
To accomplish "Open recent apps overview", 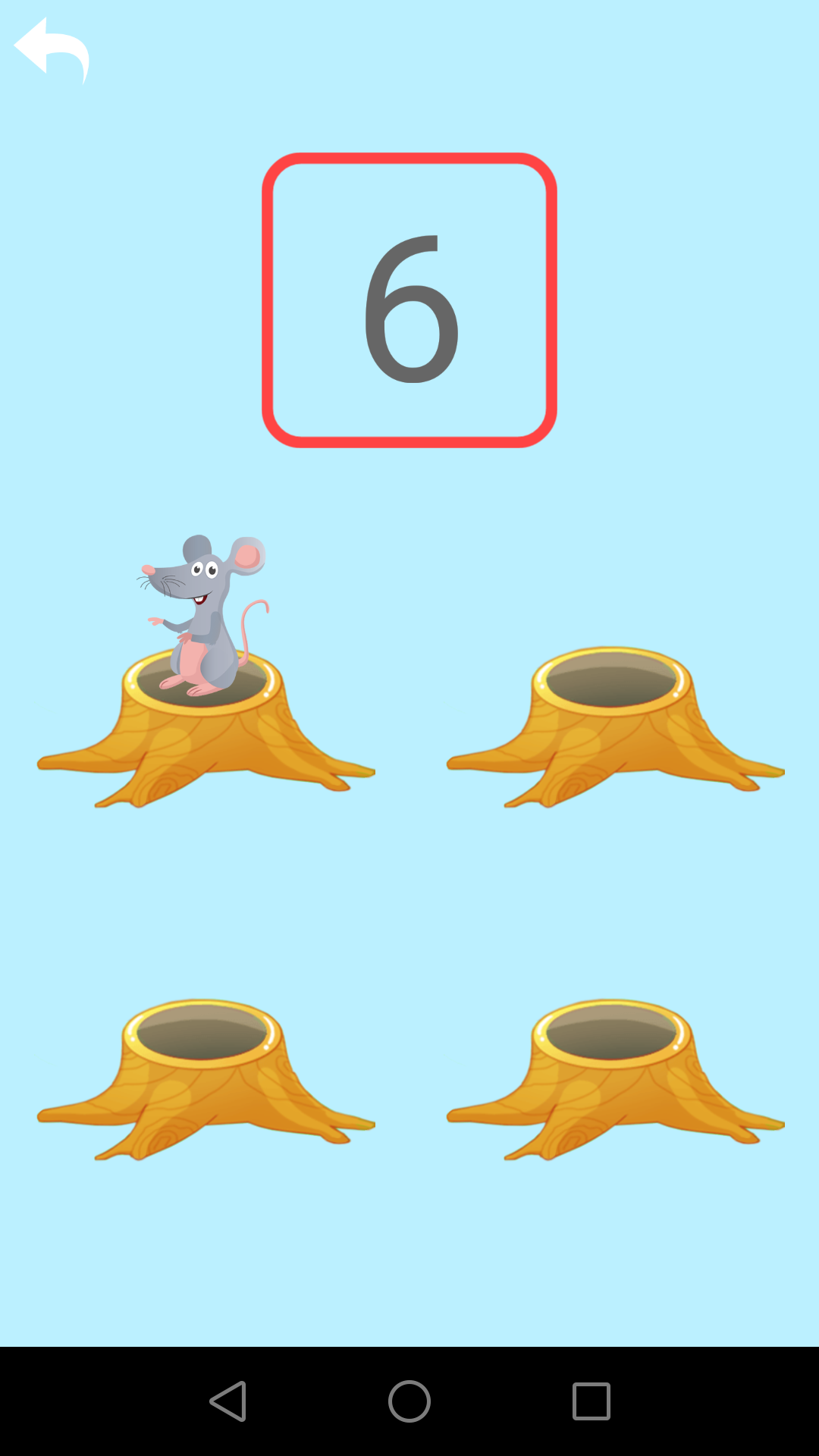I will [591, 1401].
